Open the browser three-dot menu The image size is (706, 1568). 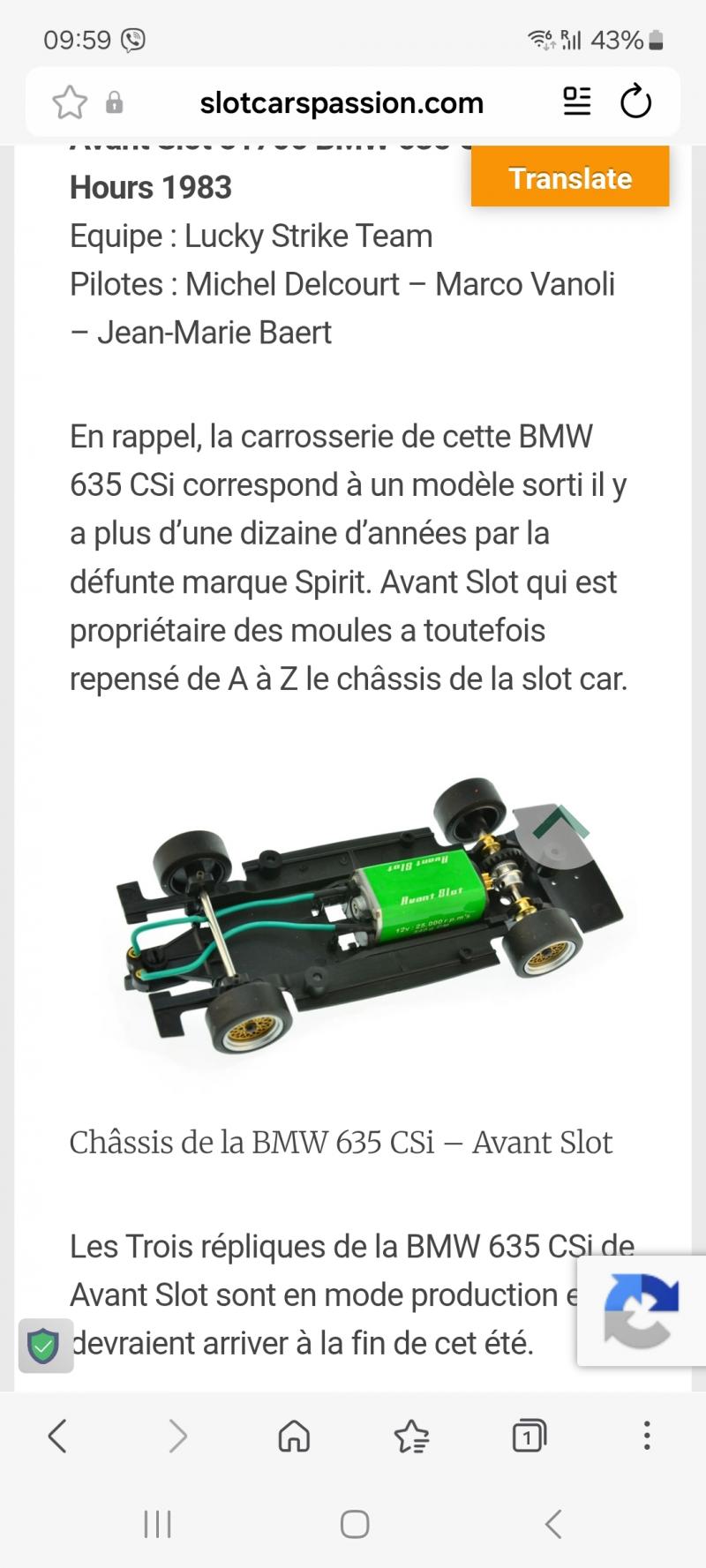[647, 1436]
